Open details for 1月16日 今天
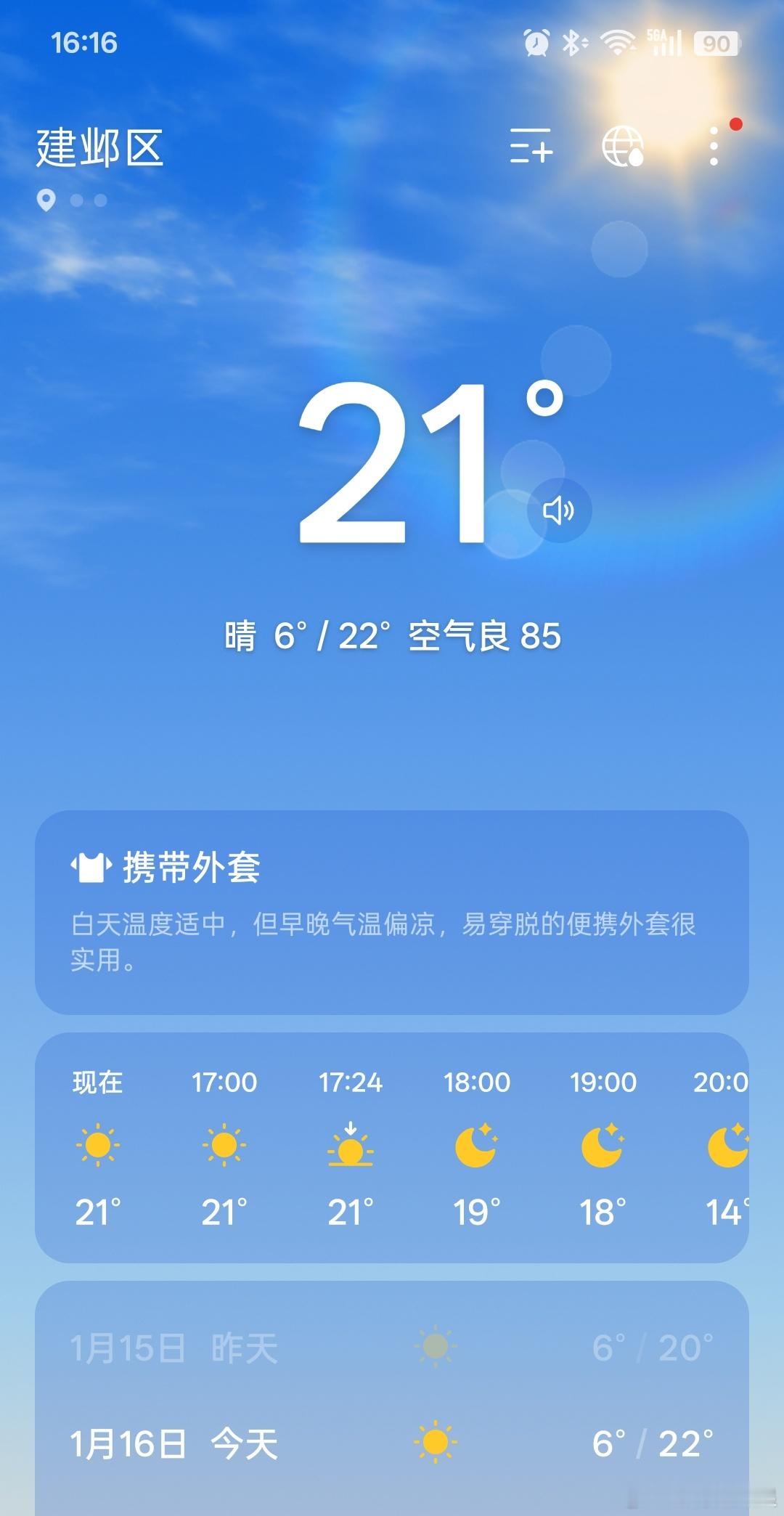This screenshot has width=784, height=1516. pos(392,1442)
